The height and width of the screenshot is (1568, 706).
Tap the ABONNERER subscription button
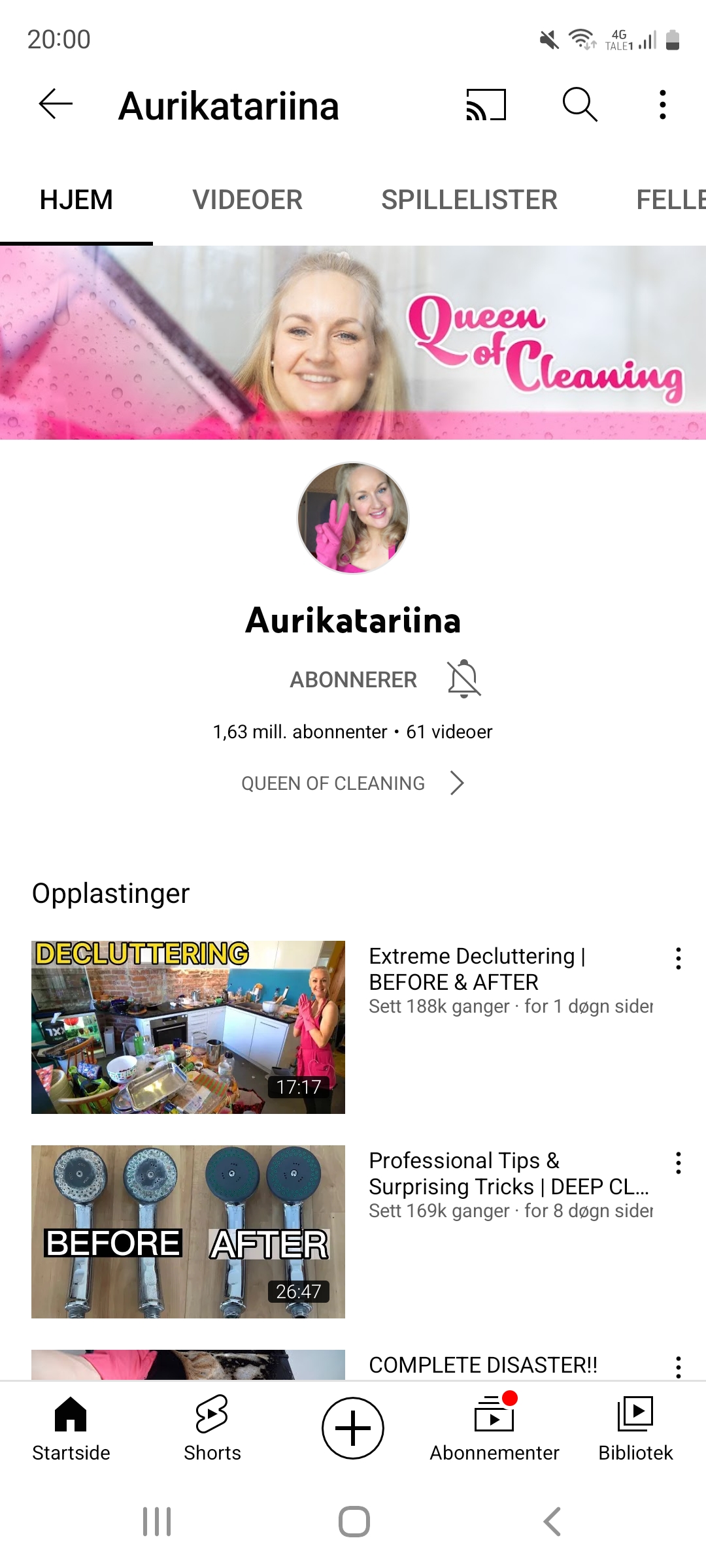[x=353, y=679]
